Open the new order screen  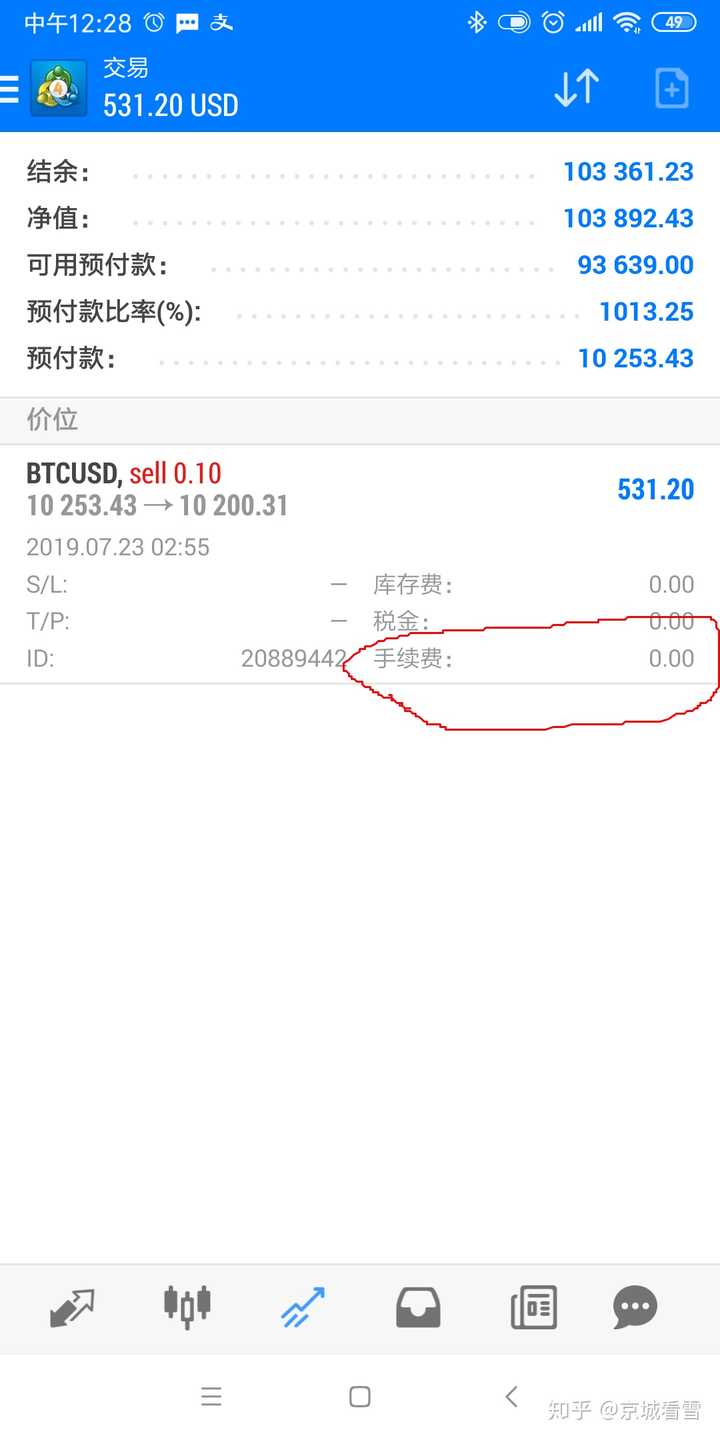[x=672, y=88]
